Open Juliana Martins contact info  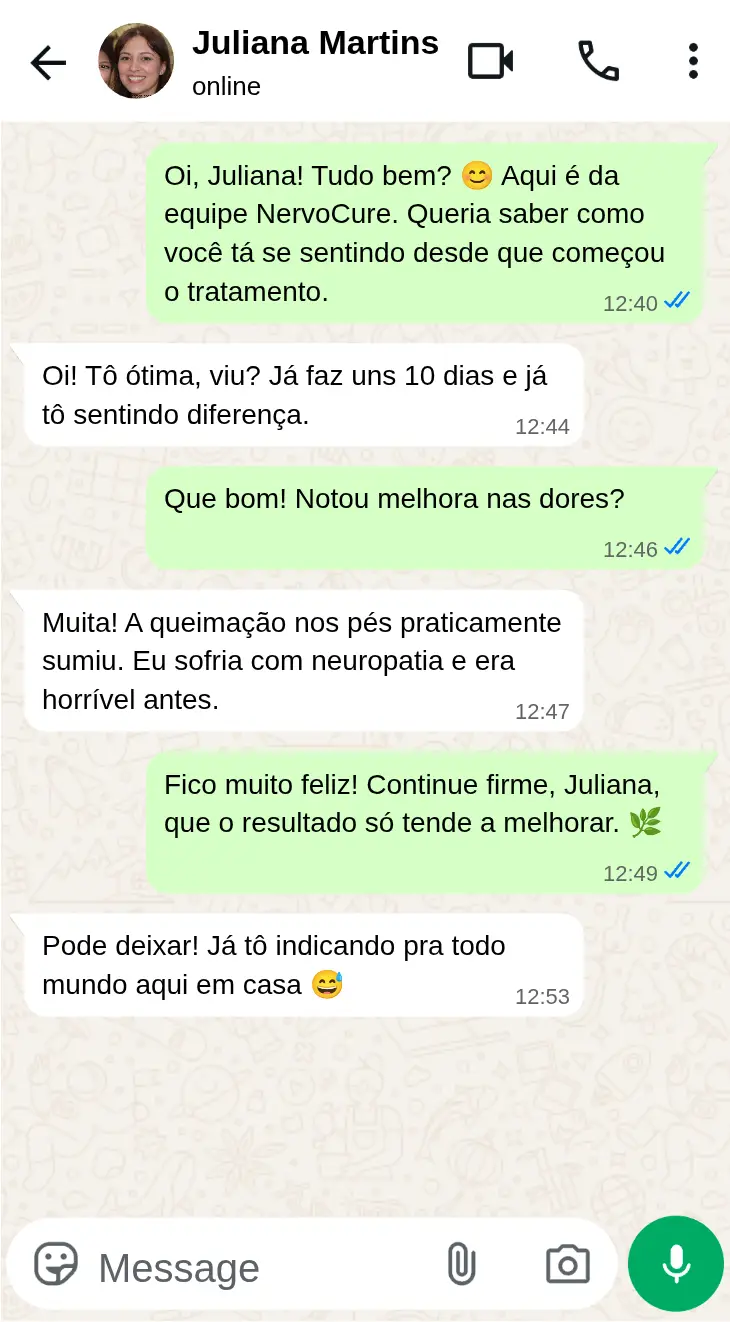click(315, 60)
